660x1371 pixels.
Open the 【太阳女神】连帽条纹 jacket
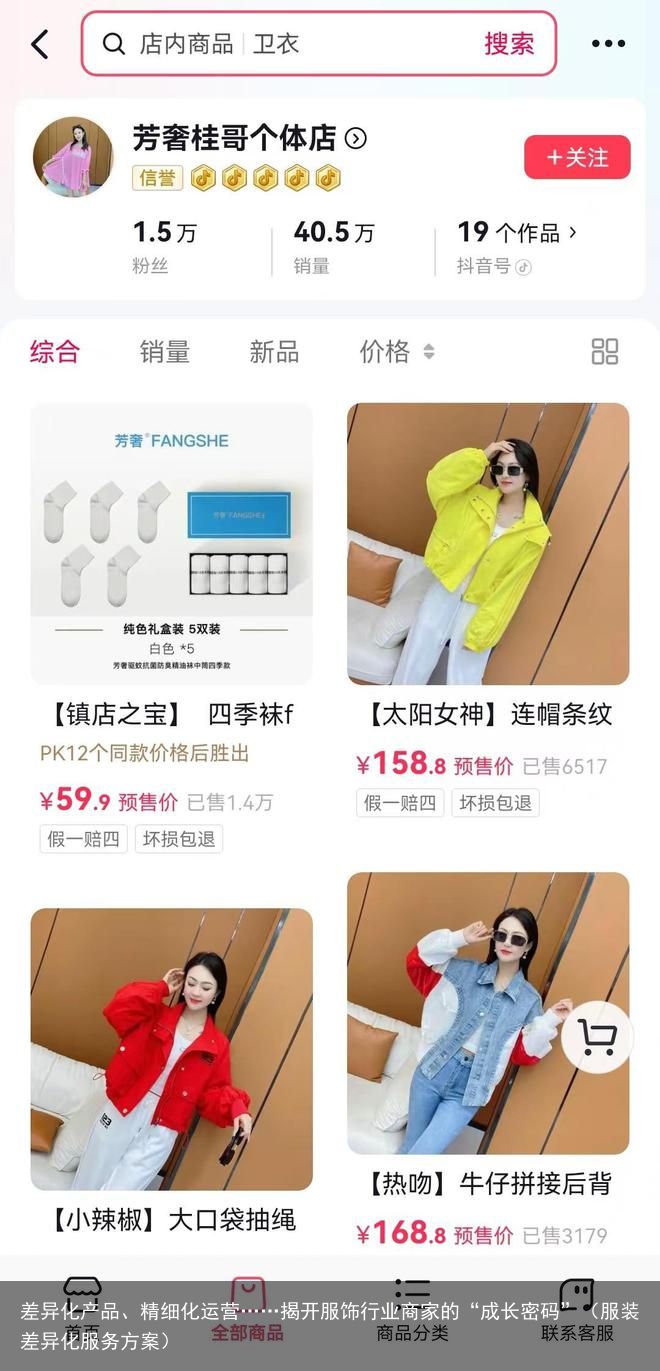pos(488,545)
